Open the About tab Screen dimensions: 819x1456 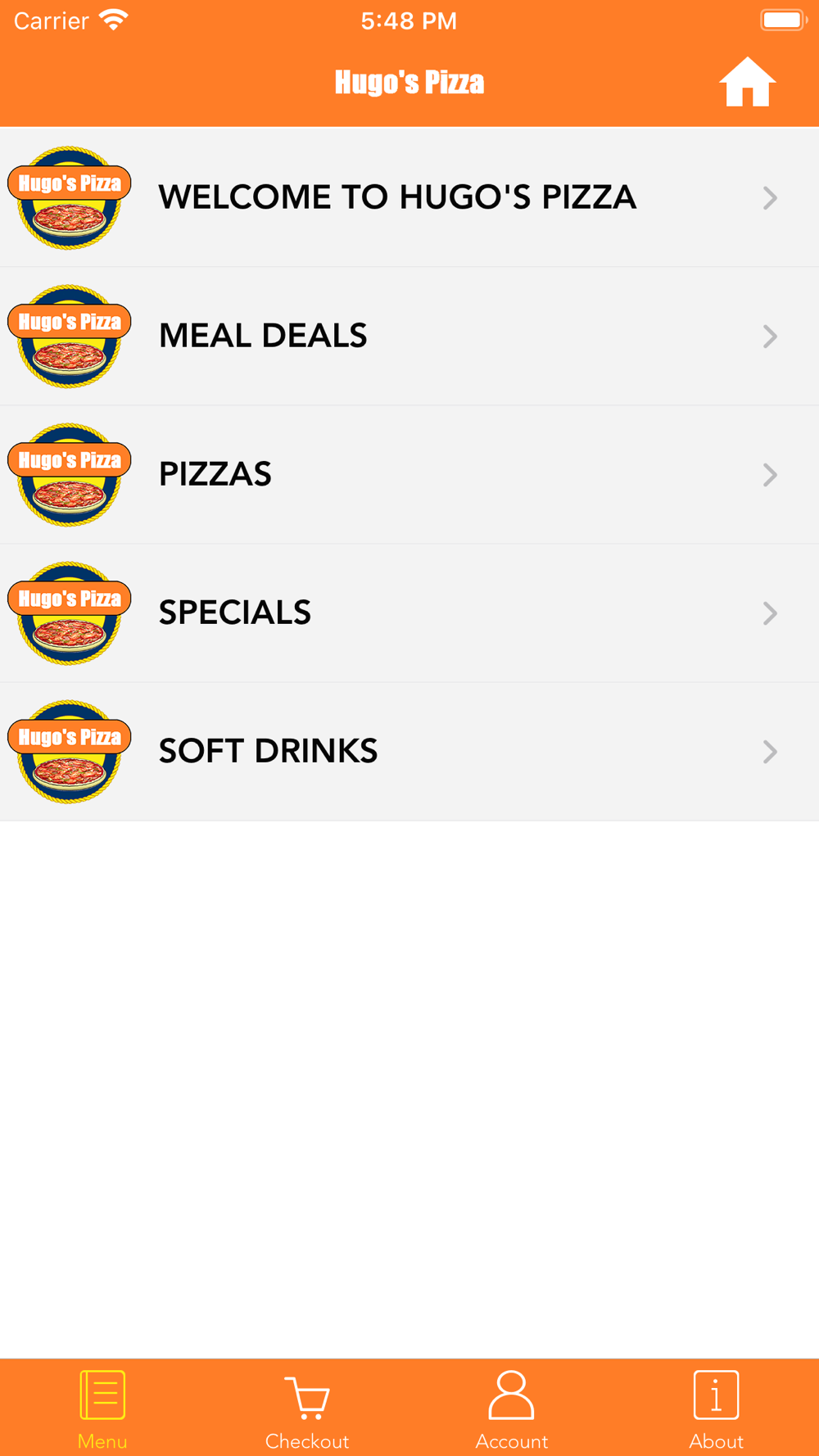click(x=717, y=1409)
